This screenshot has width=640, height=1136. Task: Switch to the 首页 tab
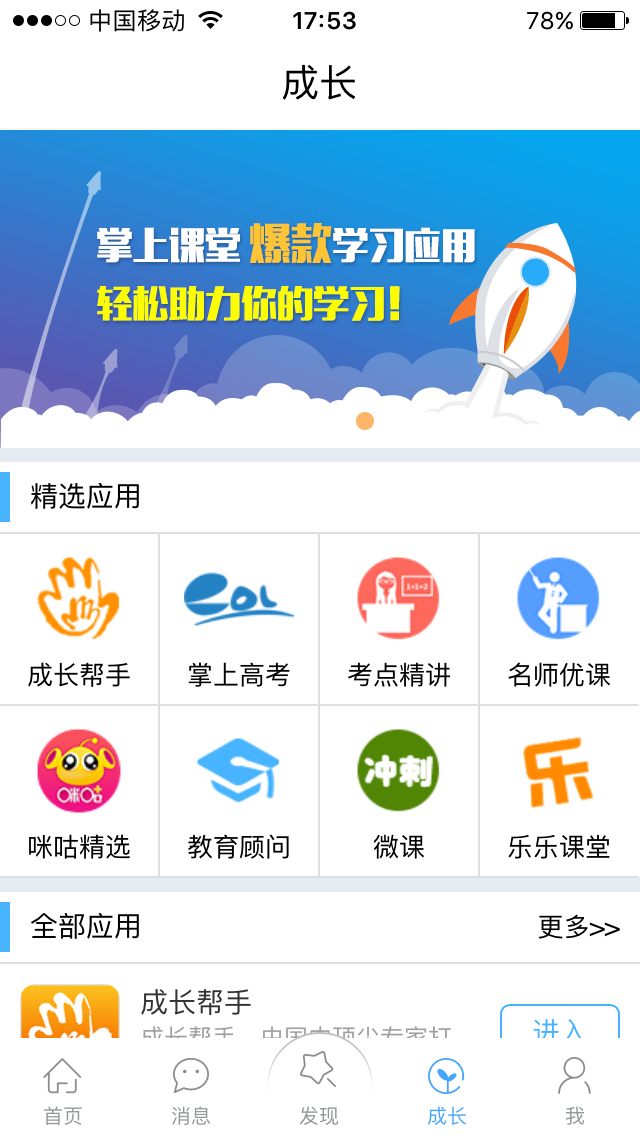[x=63, y=1092]
